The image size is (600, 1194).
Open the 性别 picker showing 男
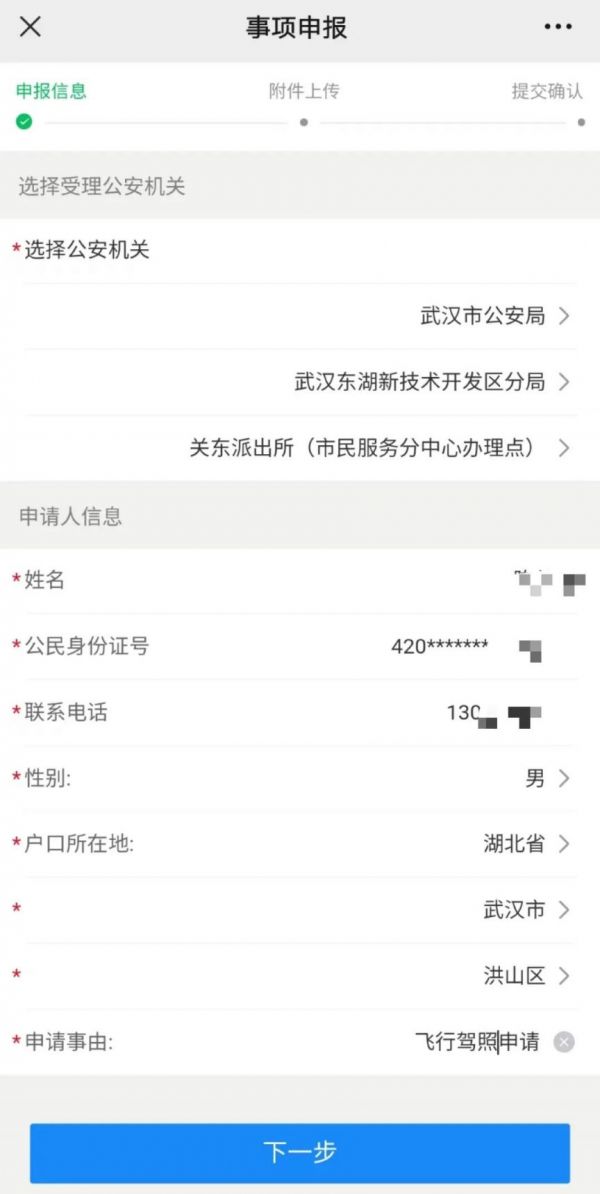pos(300,778)
